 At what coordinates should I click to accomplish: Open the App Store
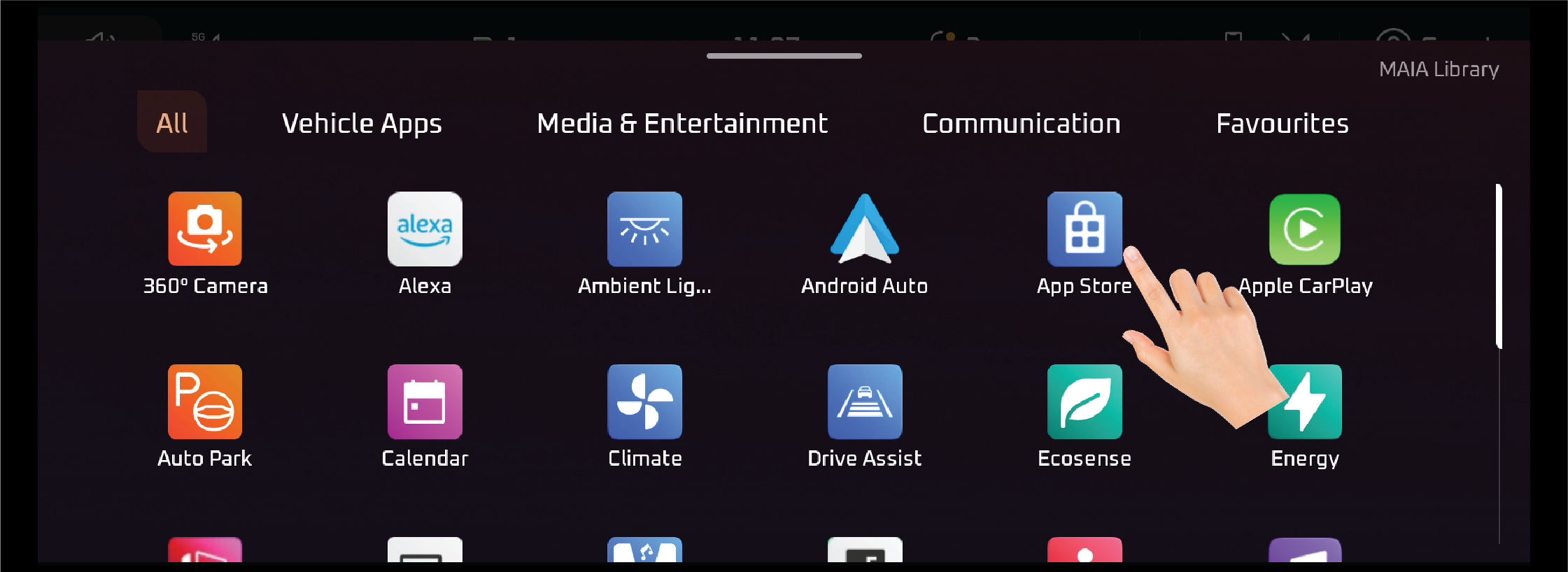click(x=1084, y=229)
